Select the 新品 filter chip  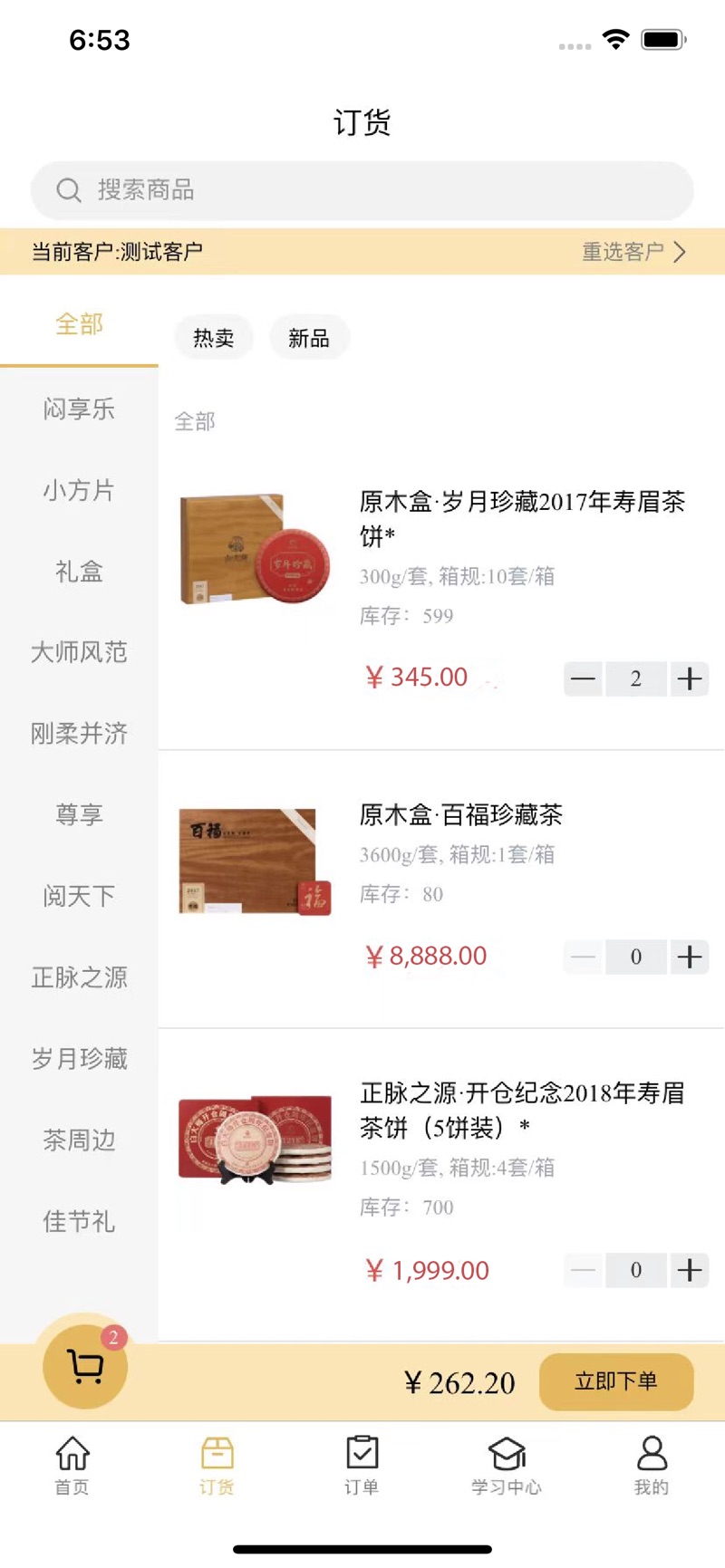[309, 338]
